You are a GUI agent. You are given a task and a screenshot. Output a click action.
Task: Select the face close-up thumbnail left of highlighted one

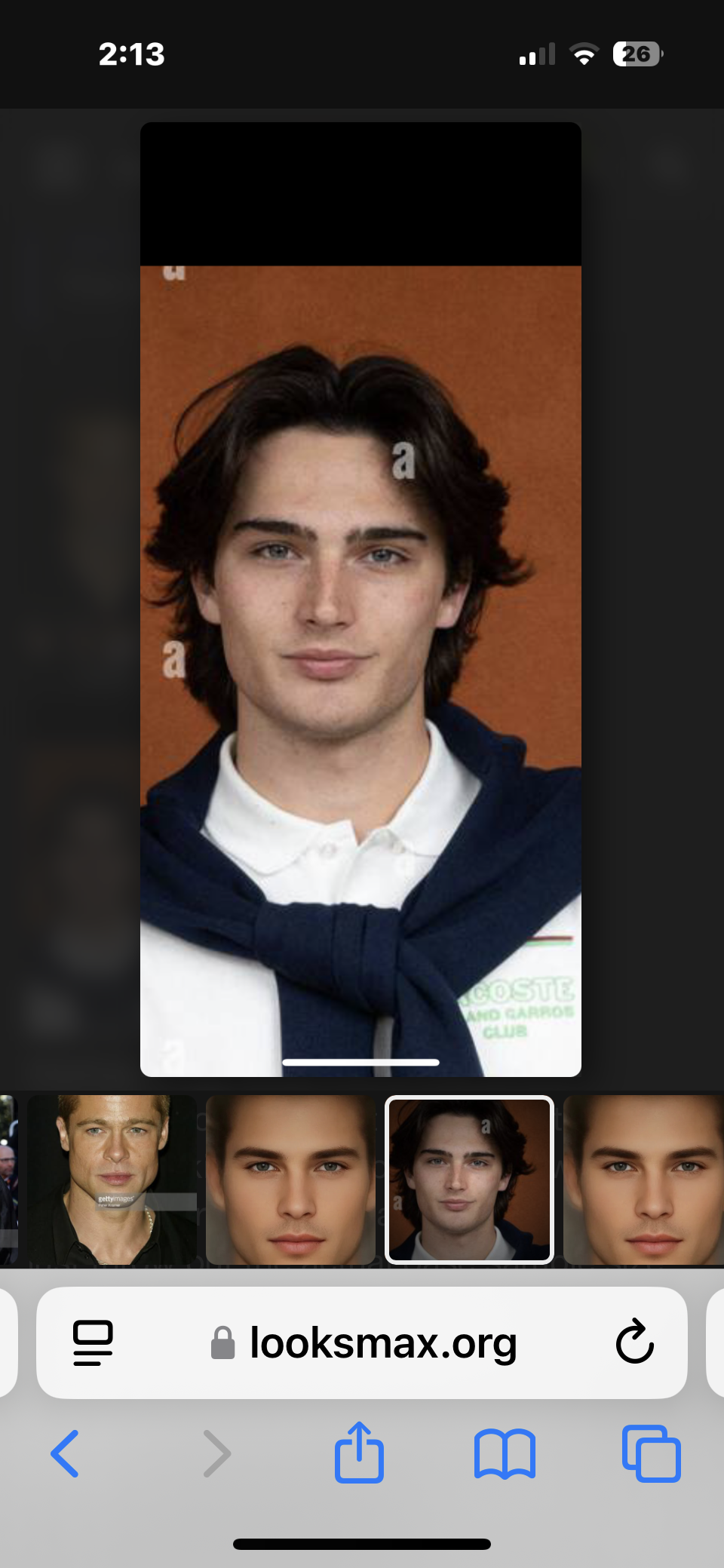(290, 1180)
